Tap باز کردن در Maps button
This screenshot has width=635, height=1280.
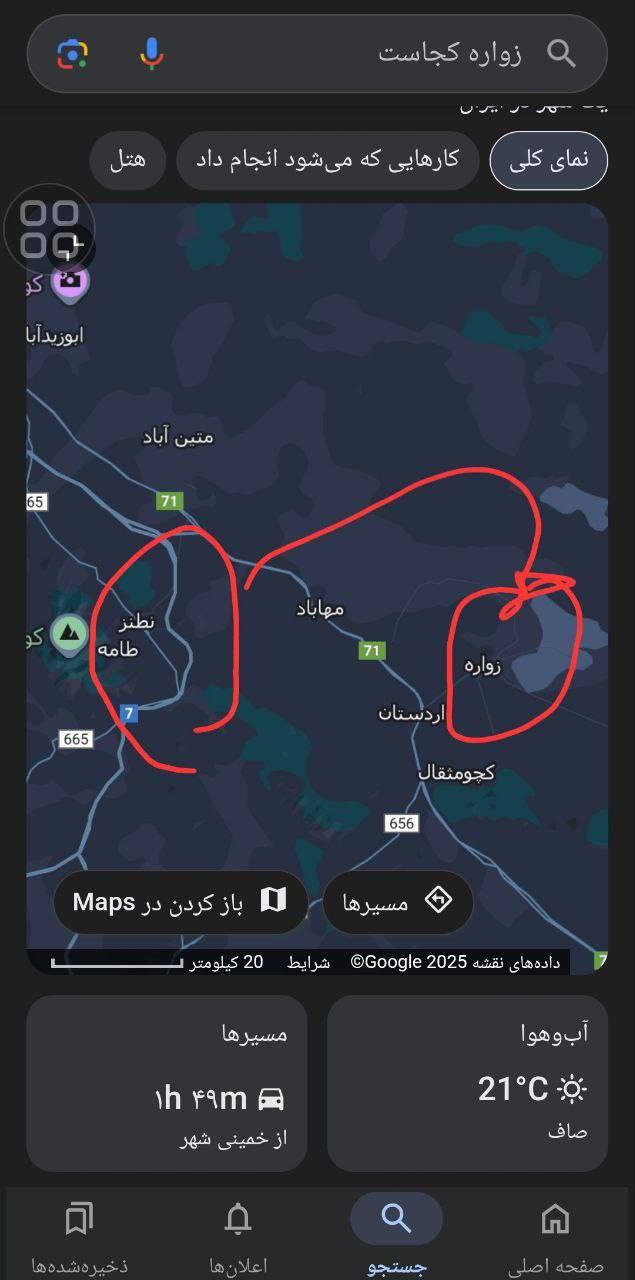[x=180, y=902]
